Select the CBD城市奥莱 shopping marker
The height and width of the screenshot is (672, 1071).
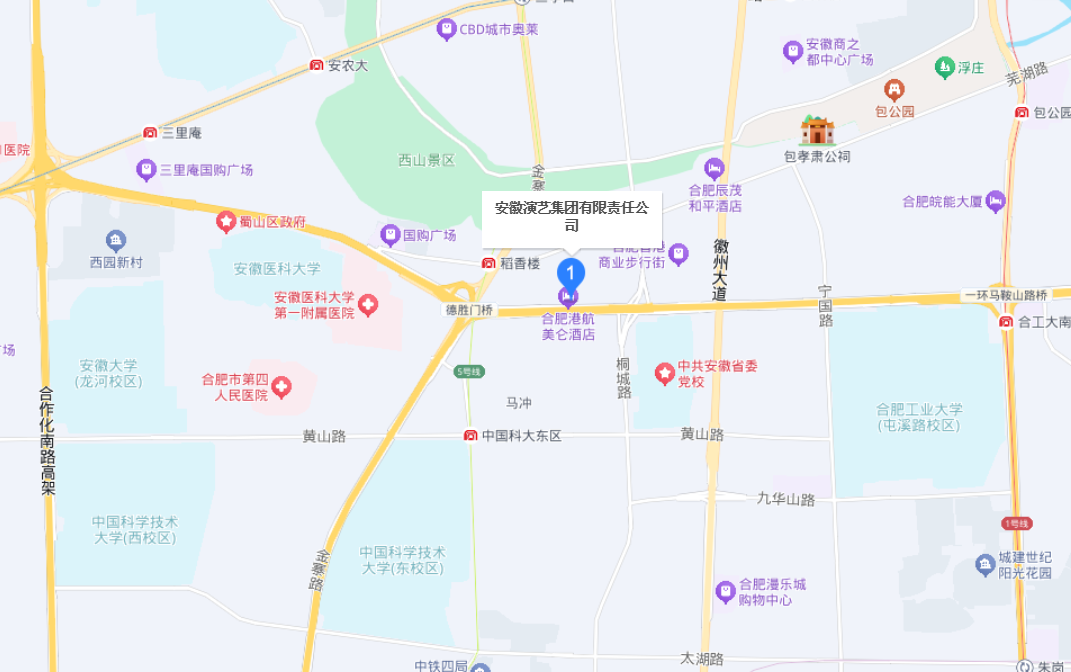(446, 30)
